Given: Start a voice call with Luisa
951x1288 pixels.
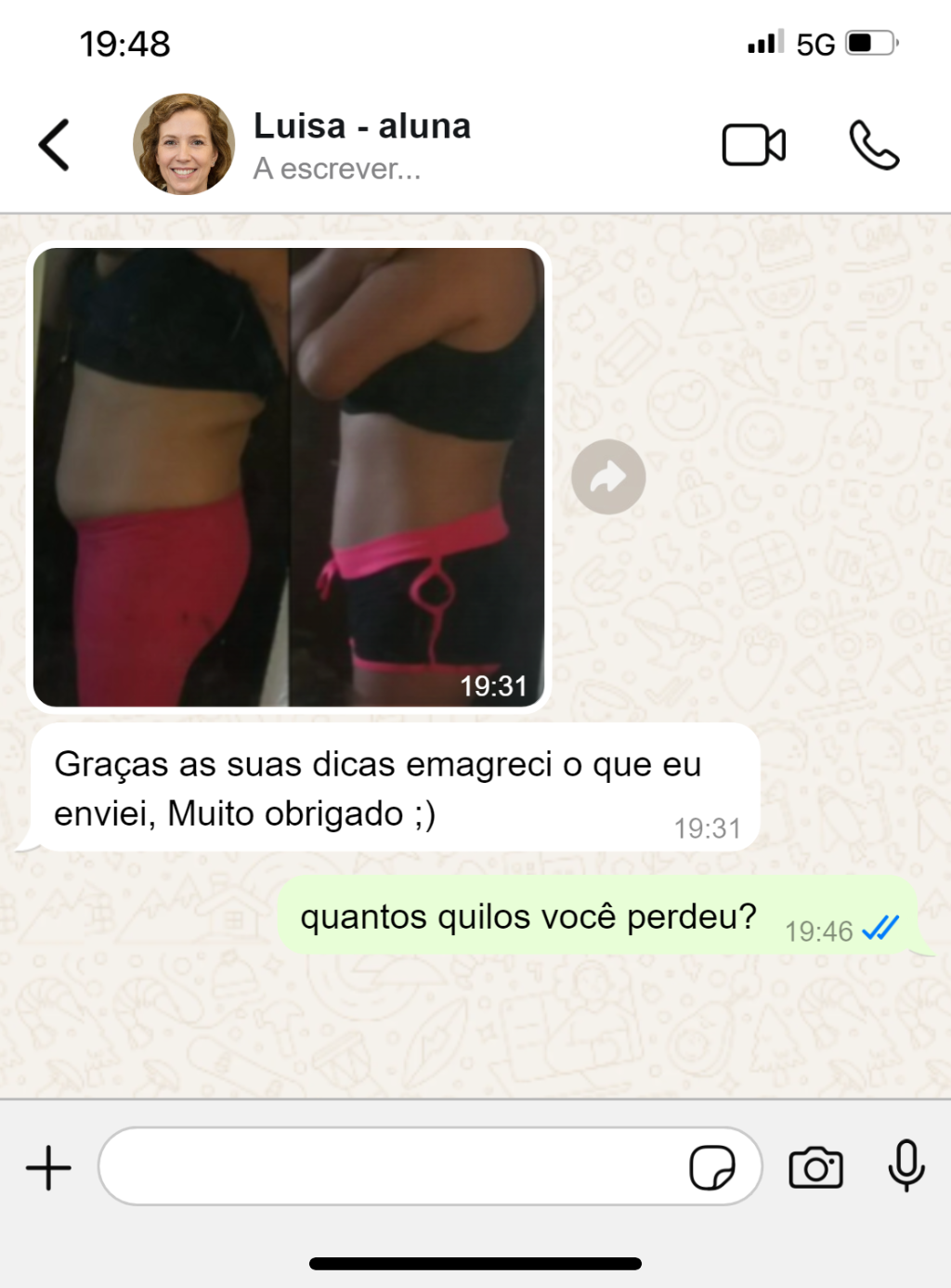Looking at the screenshot, I should [873, 145].
